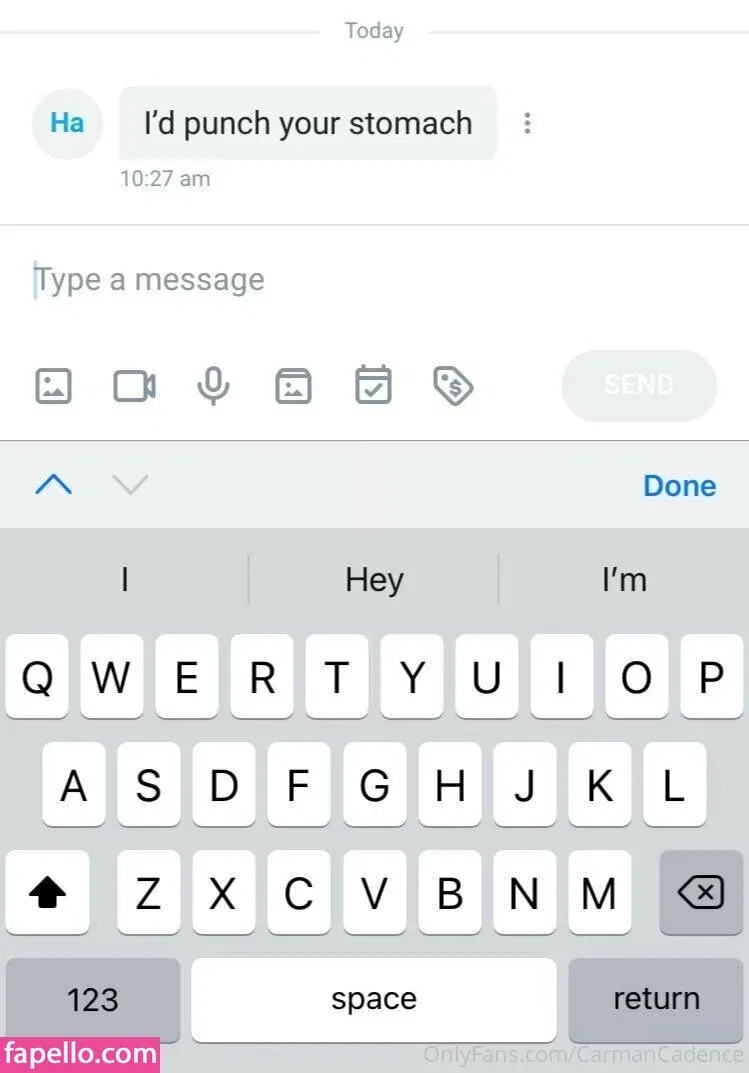Screen dimensions: 749x1073
Task: Open the vault media icon
Action: (293, 385)
